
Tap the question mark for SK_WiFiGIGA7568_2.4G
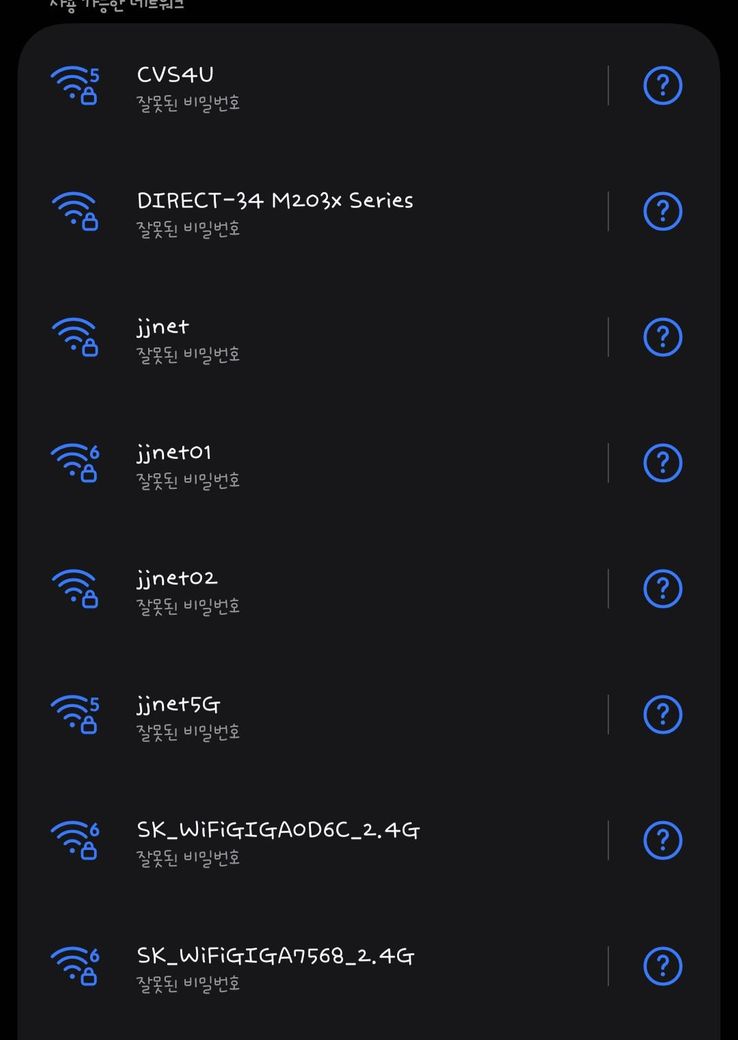[x=662, y=968]
